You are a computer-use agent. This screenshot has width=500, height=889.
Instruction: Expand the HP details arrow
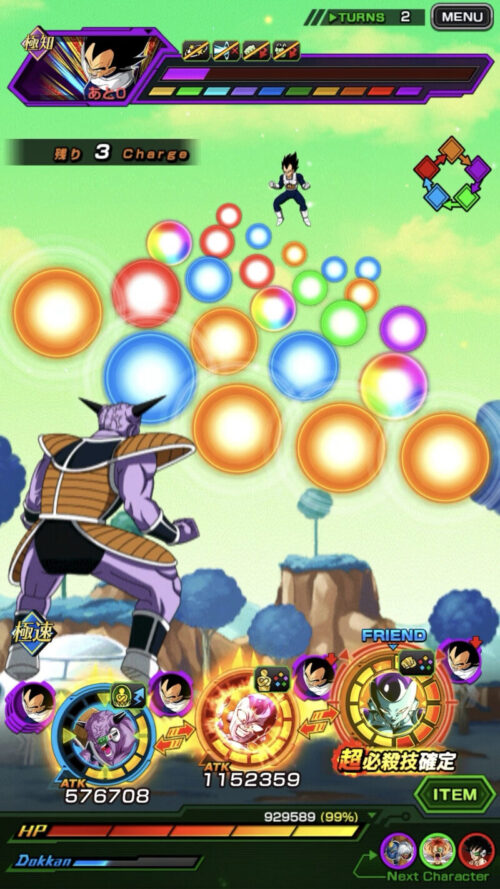(x=372, y=816)
